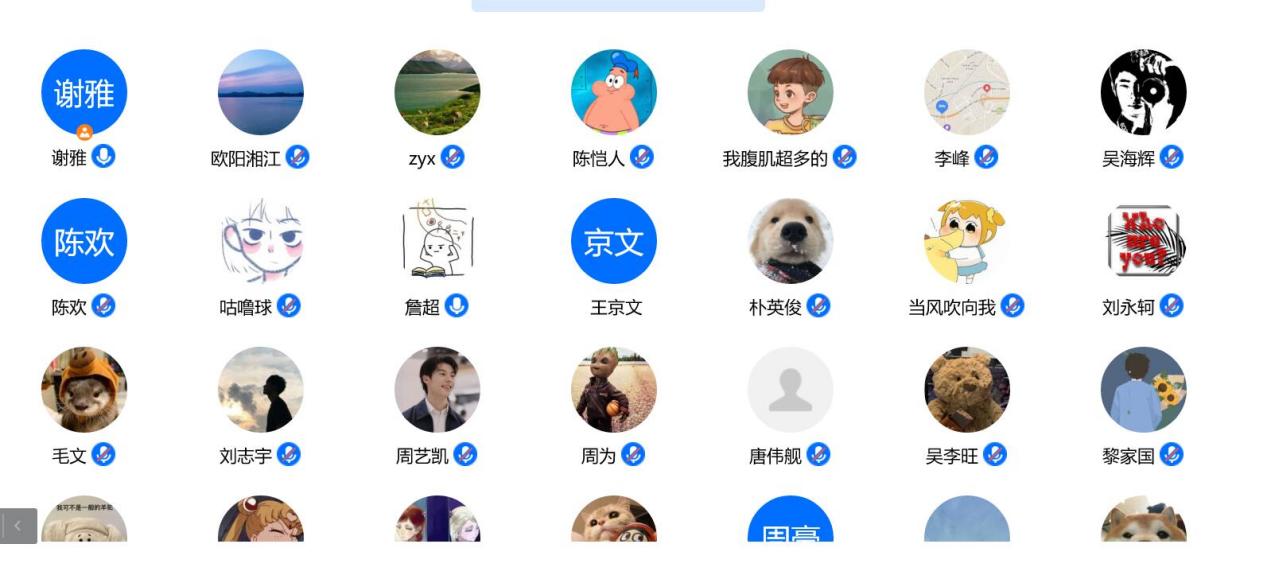This screenshot has width=1267, height=579.
Task: Open 陈恺人's participant tile
Action: point(613,92)
